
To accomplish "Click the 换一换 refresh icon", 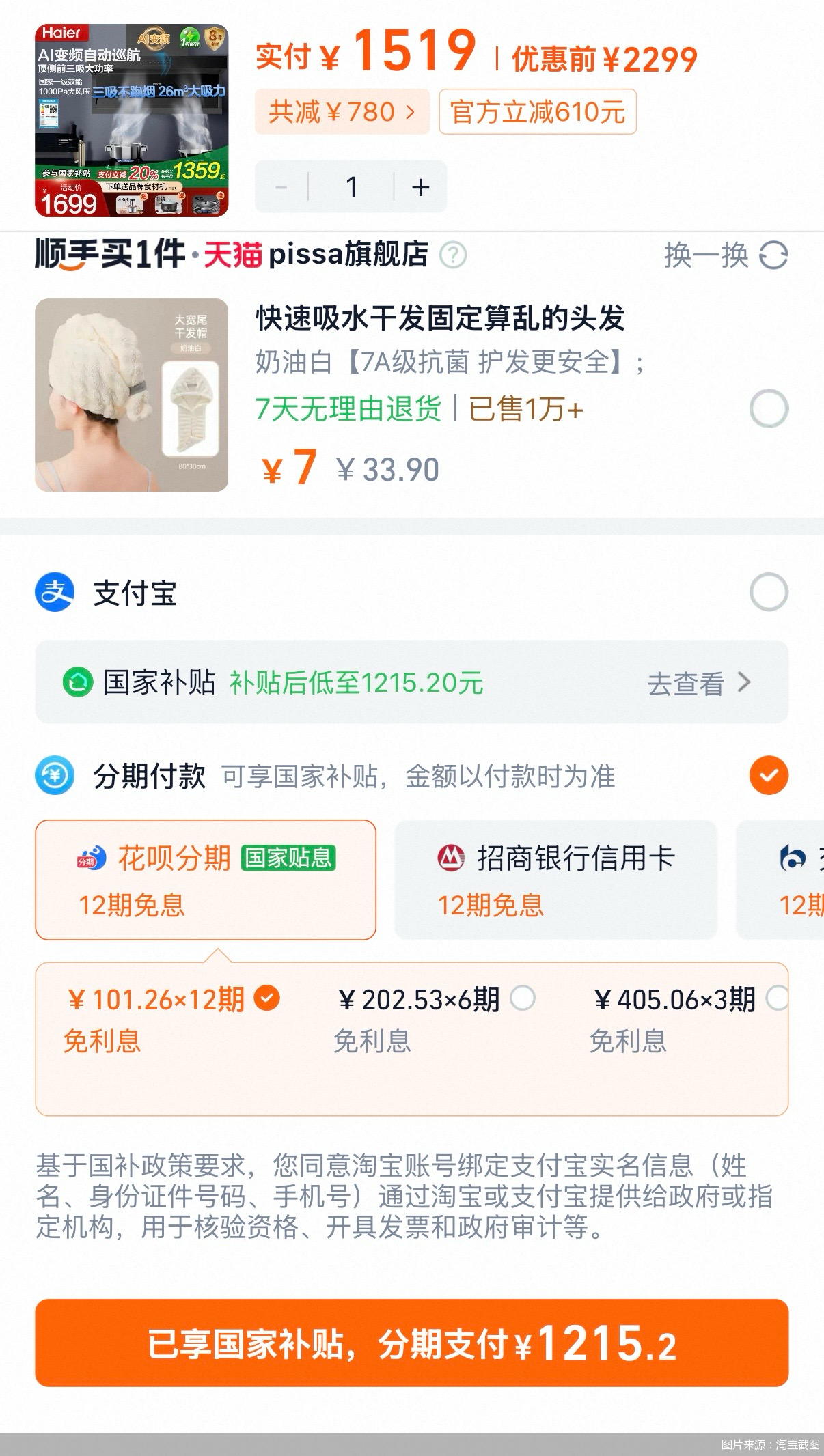I will tap(774, 254).
